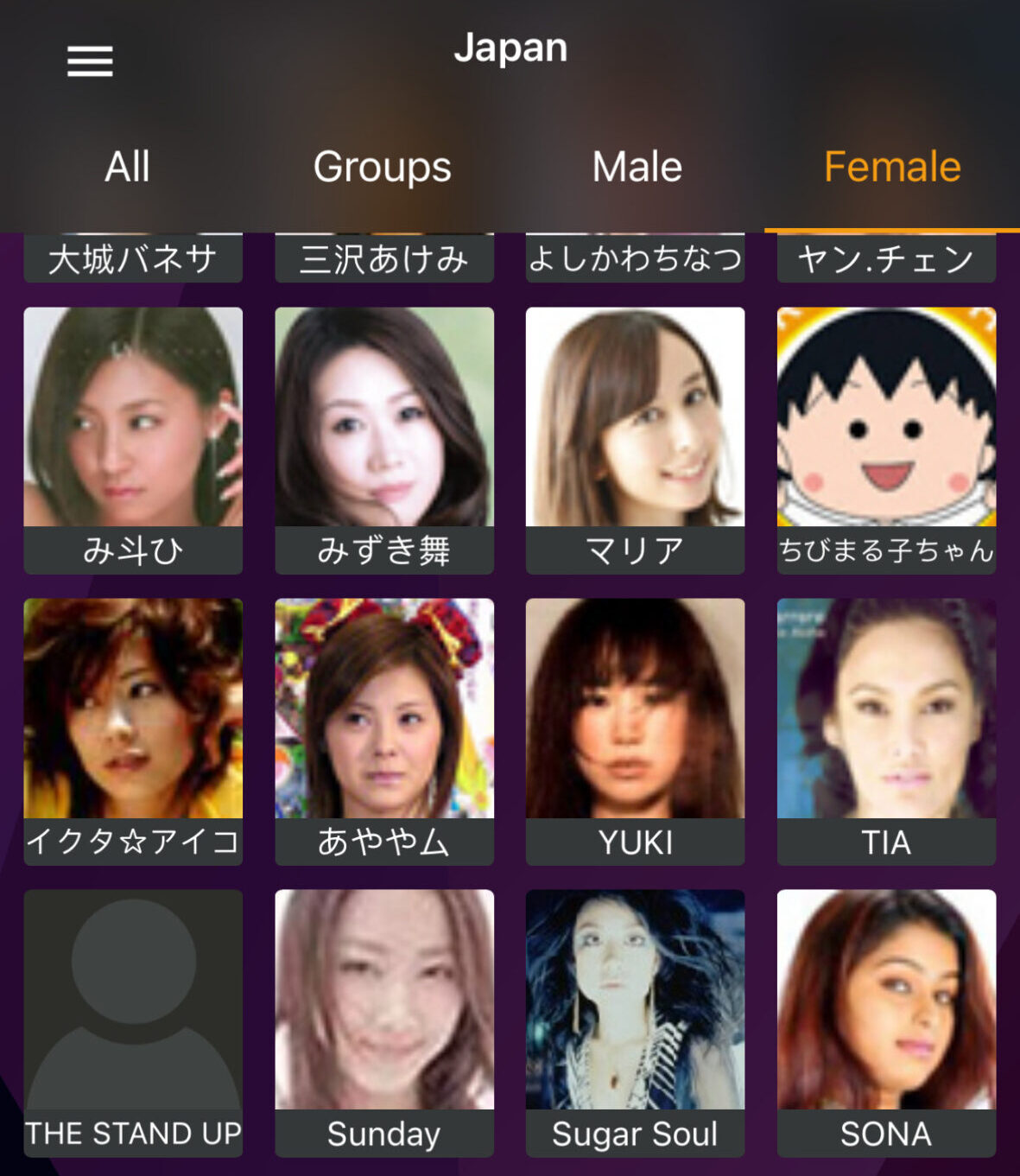Image resolution: width=1020 pixels, height=1176 pixels.
Task: View the マリア artist tile
Action: (635, 439)
